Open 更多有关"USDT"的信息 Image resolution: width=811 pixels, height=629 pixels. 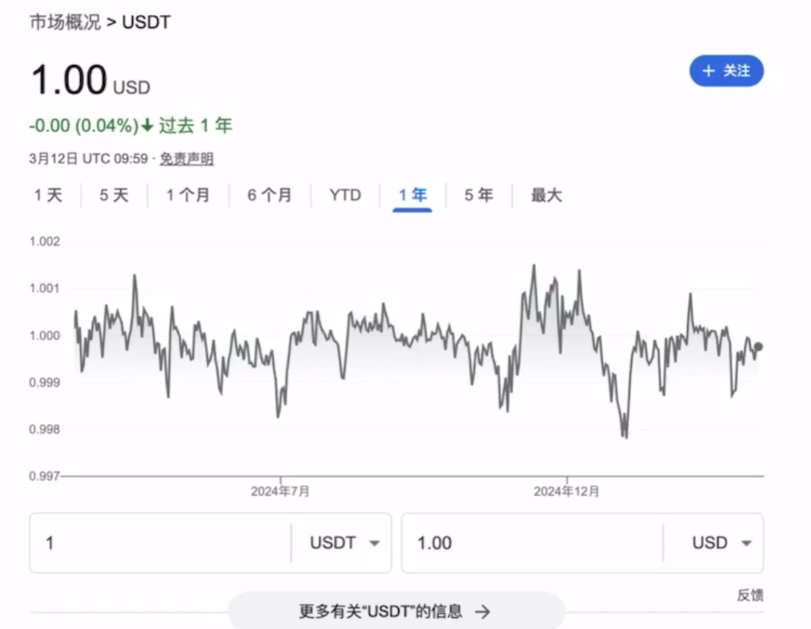click(396, 610)
